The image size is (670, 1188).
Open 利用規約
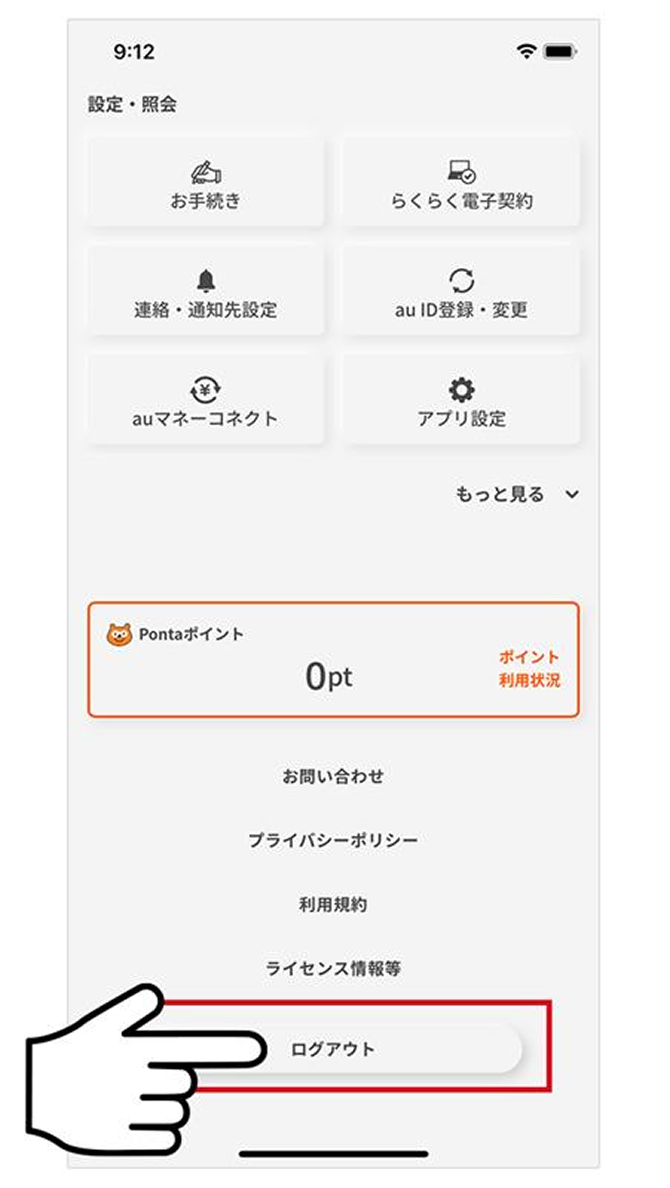[333, 904]
